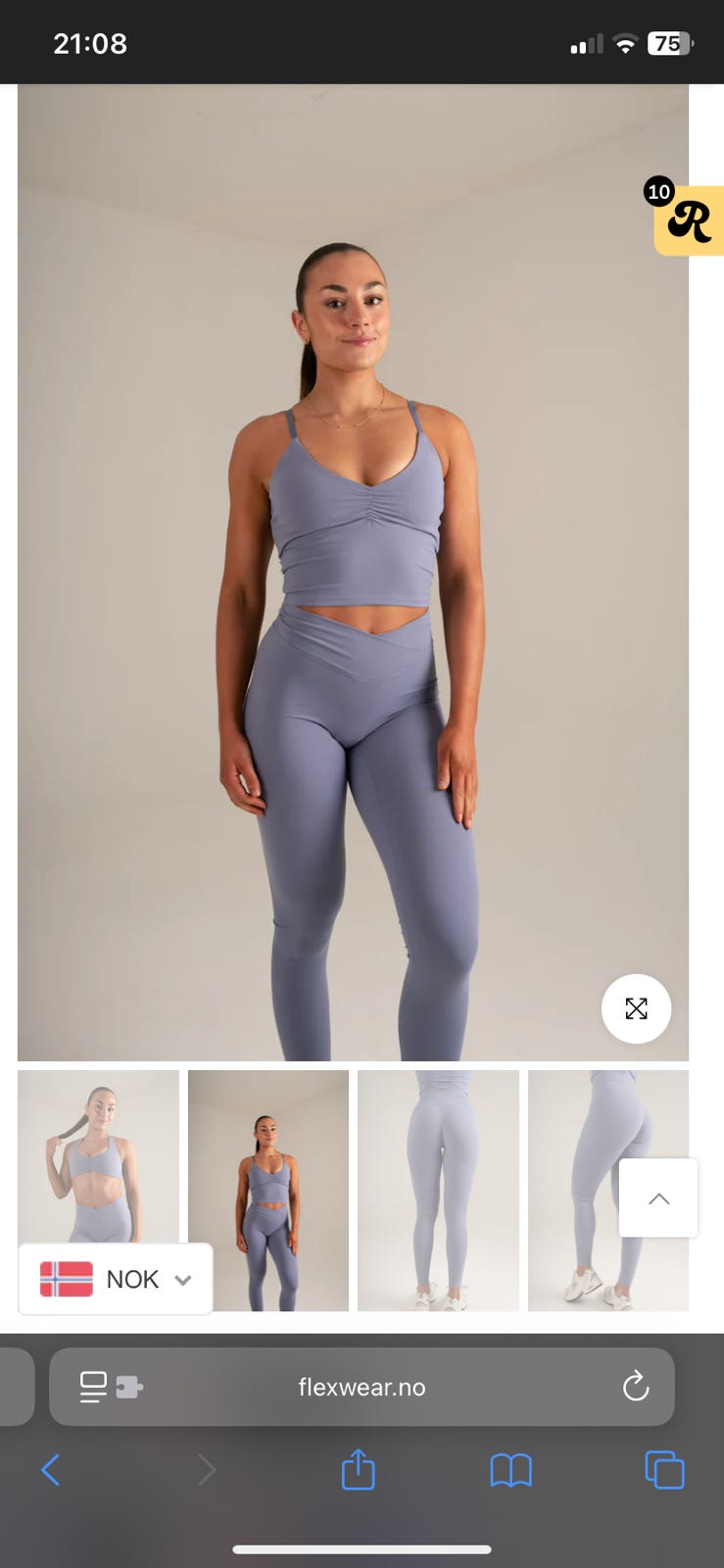Open the NOK currency selector
Screen dimensions: 724x1568
tap(116, 1279)
